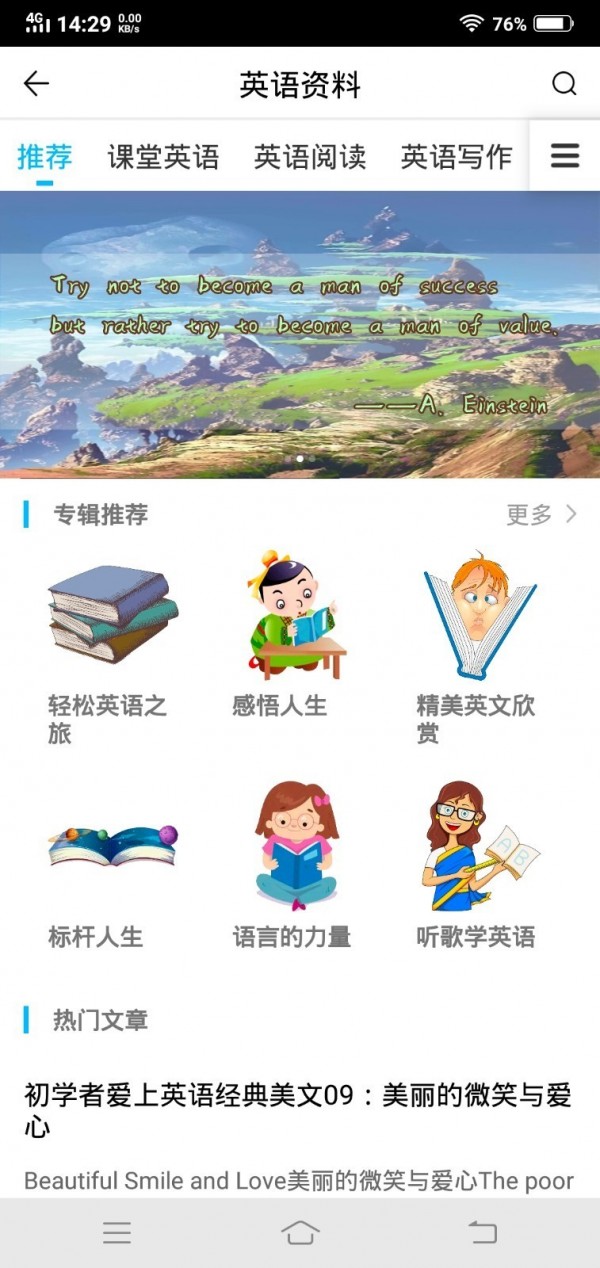600x1268 pixels.
Task: Read the article 美丽的微笑与爱心
Action: [x=298, y=1111]
